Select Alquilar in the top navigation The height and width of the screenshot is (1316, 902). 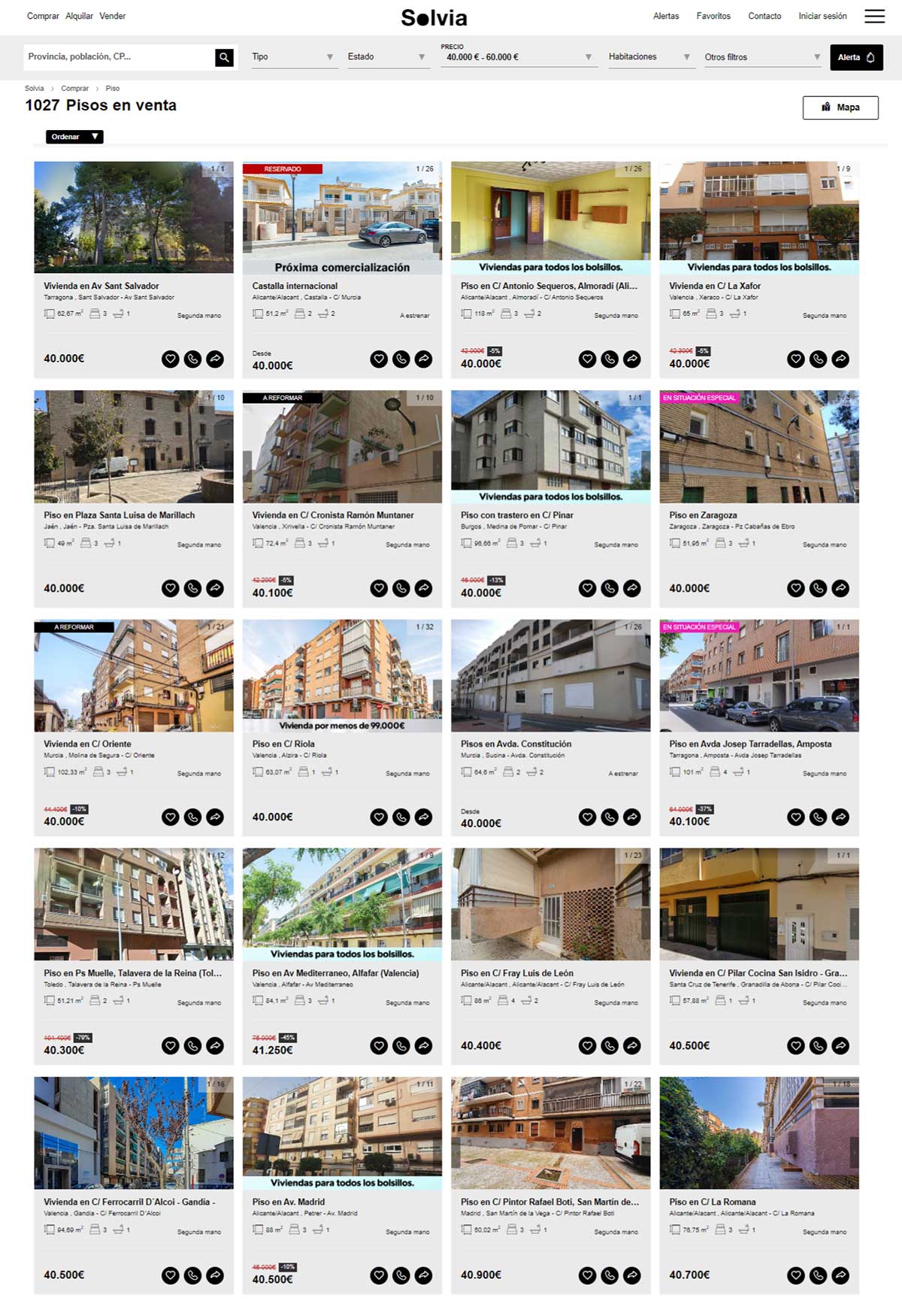(79, 16)
